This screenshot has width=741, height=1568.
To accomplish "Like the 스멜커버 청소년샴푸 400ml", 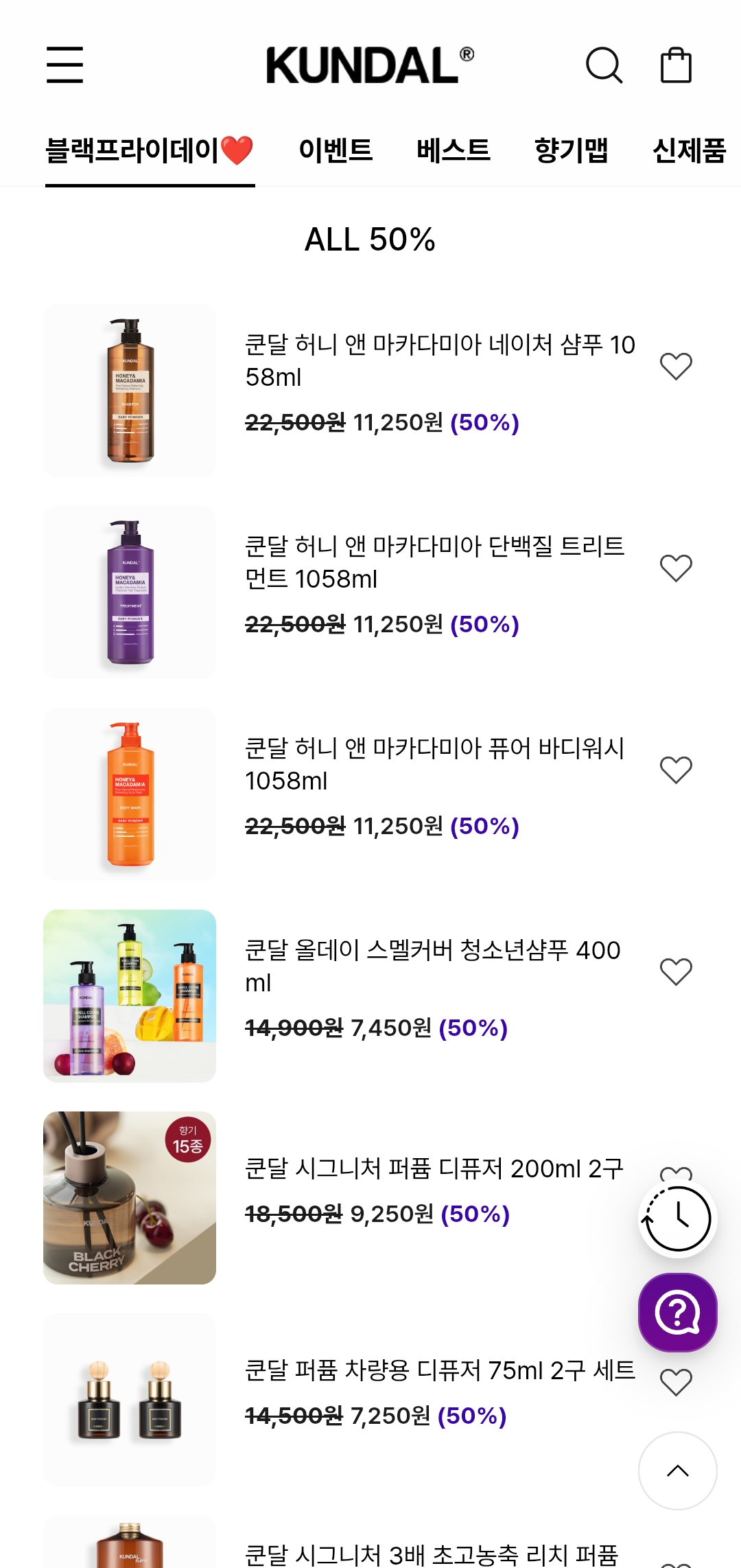I will point(676,971).
